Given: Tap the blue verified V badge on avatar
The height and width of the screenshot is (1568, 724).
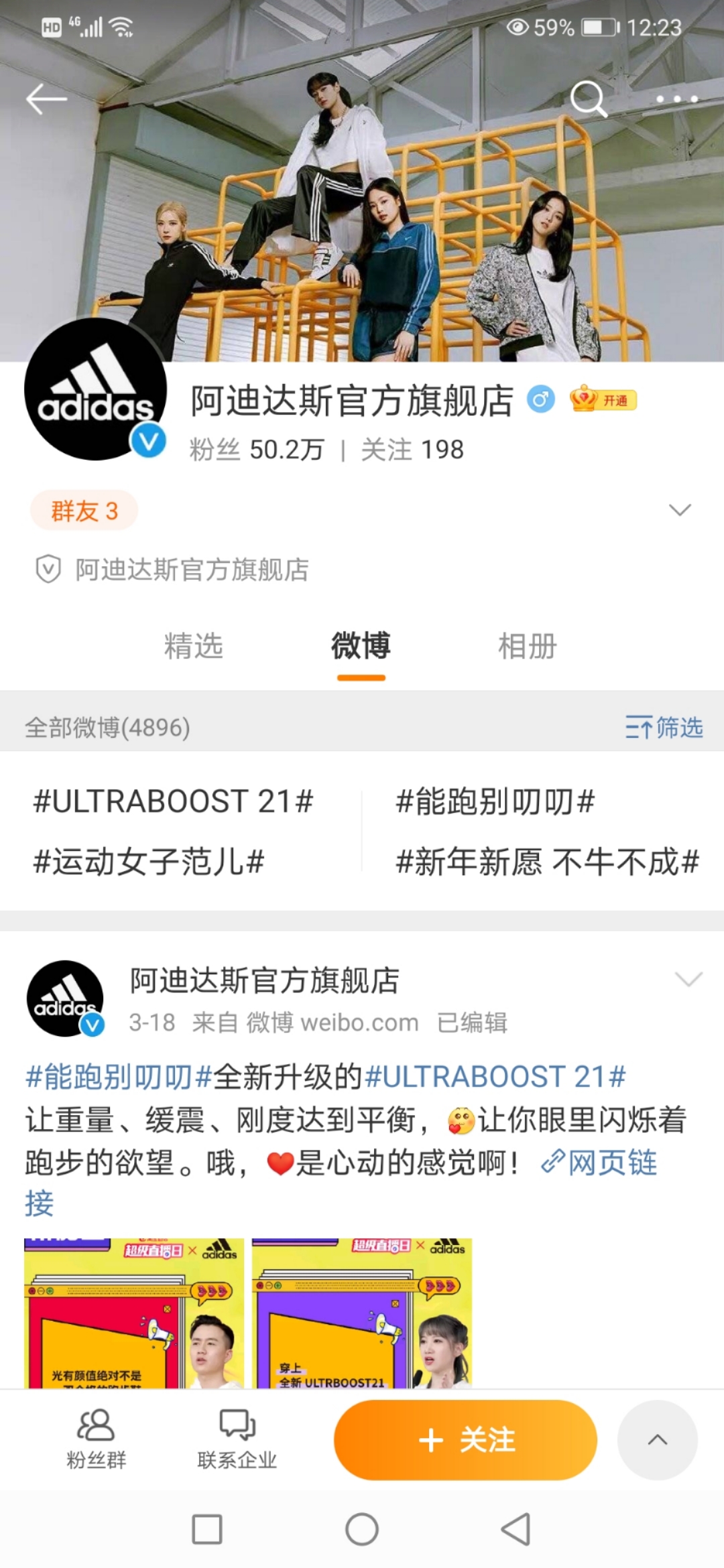Looking at the screenshot, I should (147, 440).
